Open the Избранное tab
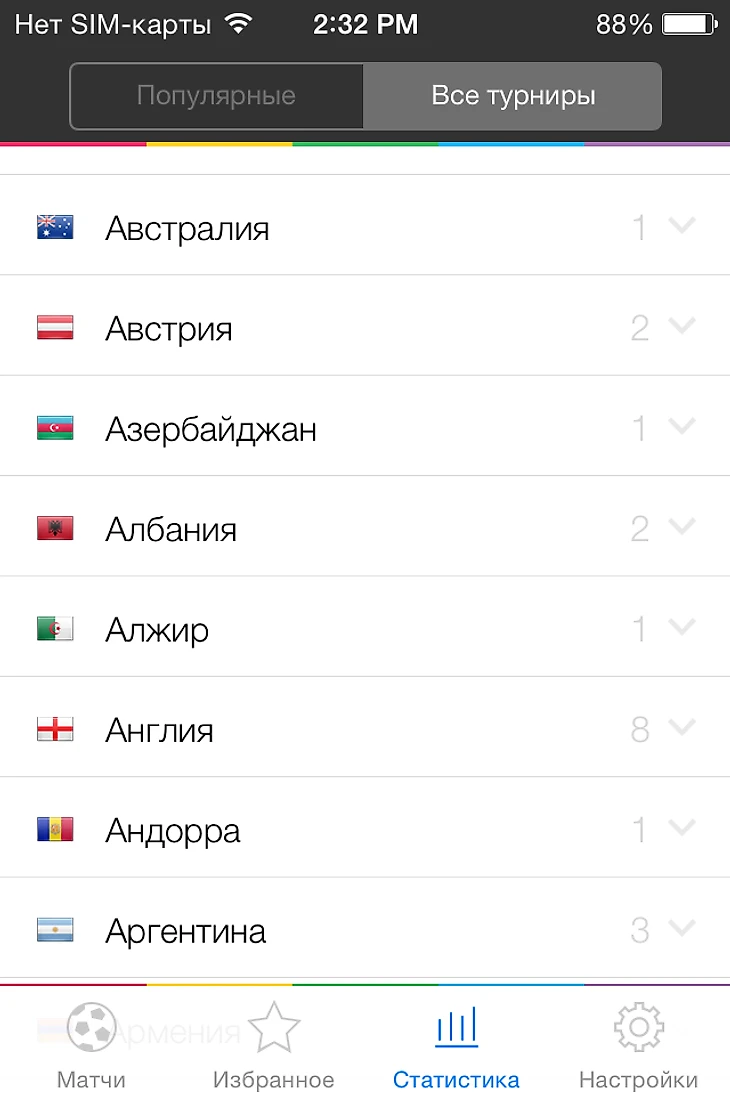This screenshot has height=1095, width=730. (273, 1045)
